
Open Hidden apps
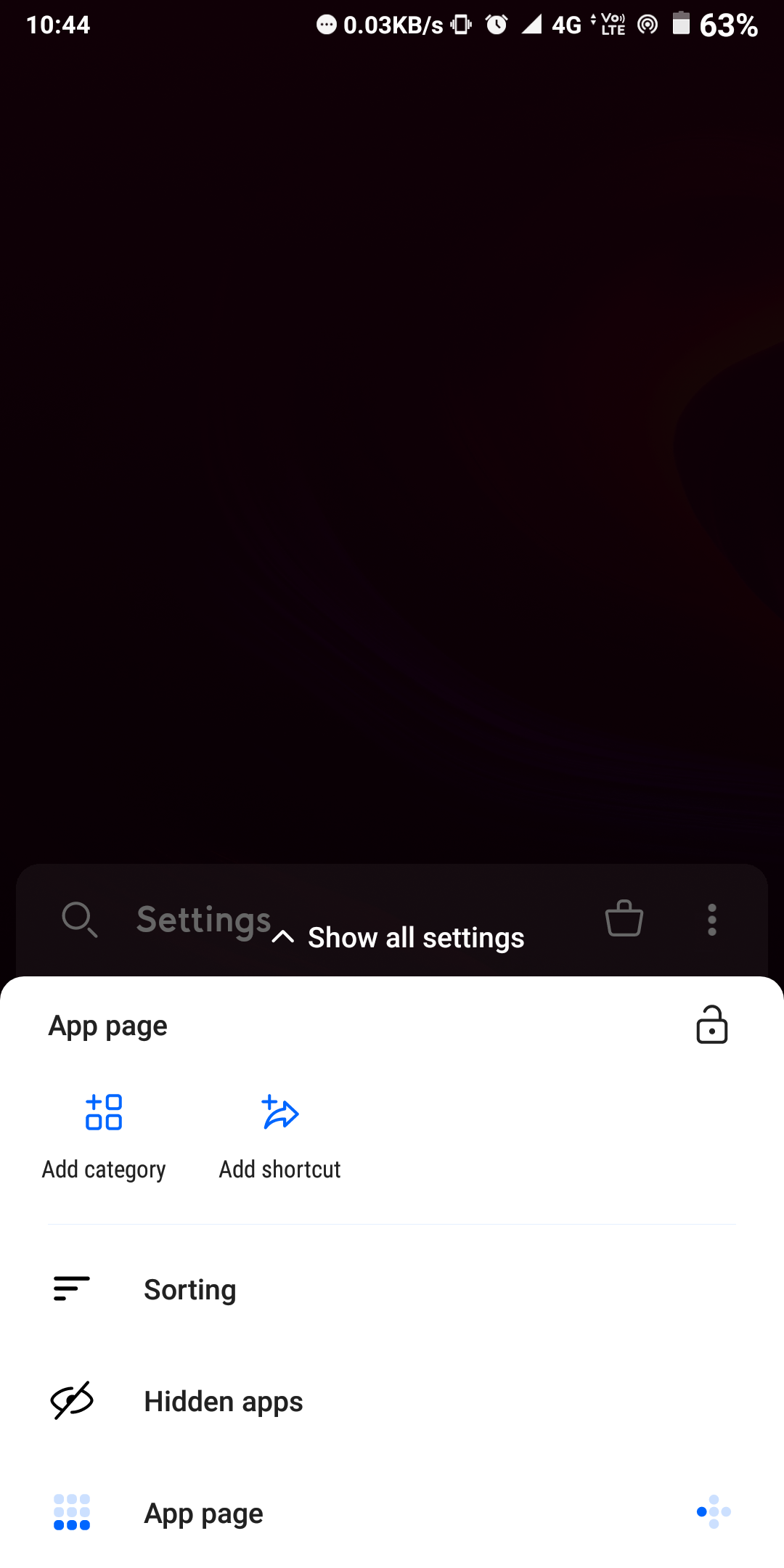tap(224, 1402)
